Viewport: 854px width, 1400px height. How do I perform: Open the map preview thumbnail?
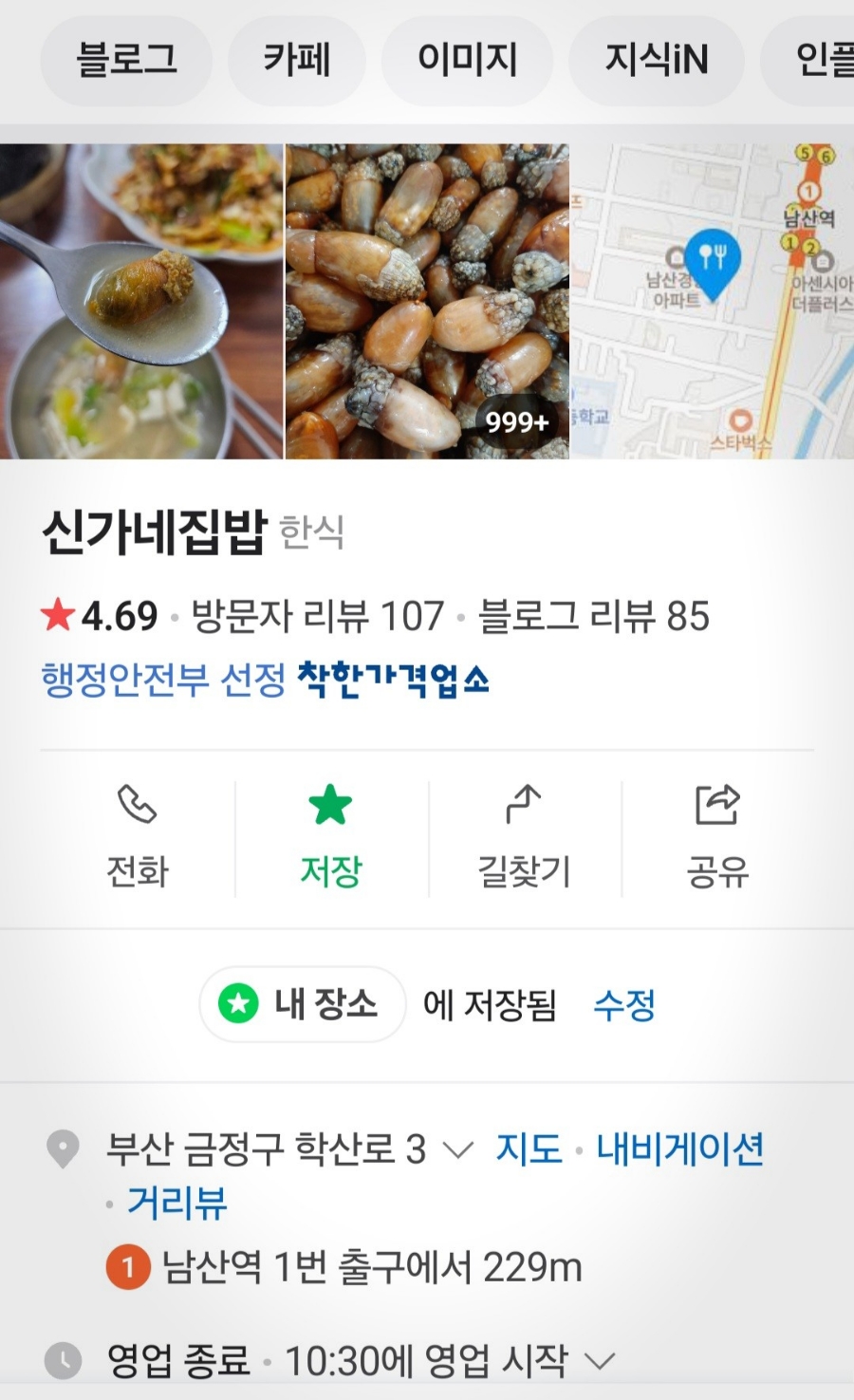click(x=712, y=302)
